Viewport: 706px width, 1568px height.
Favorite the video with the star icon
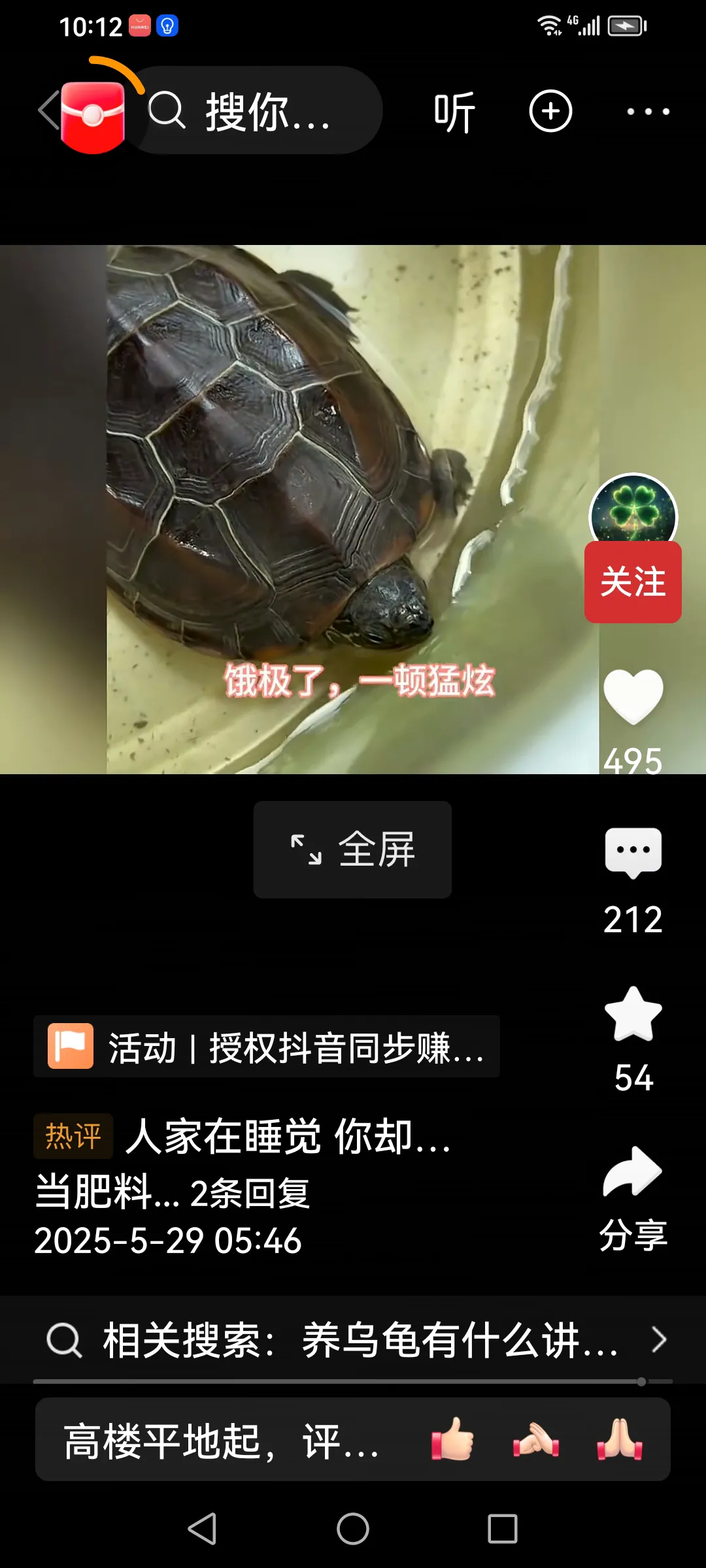pyautogui.click(x=633, y=1014)
